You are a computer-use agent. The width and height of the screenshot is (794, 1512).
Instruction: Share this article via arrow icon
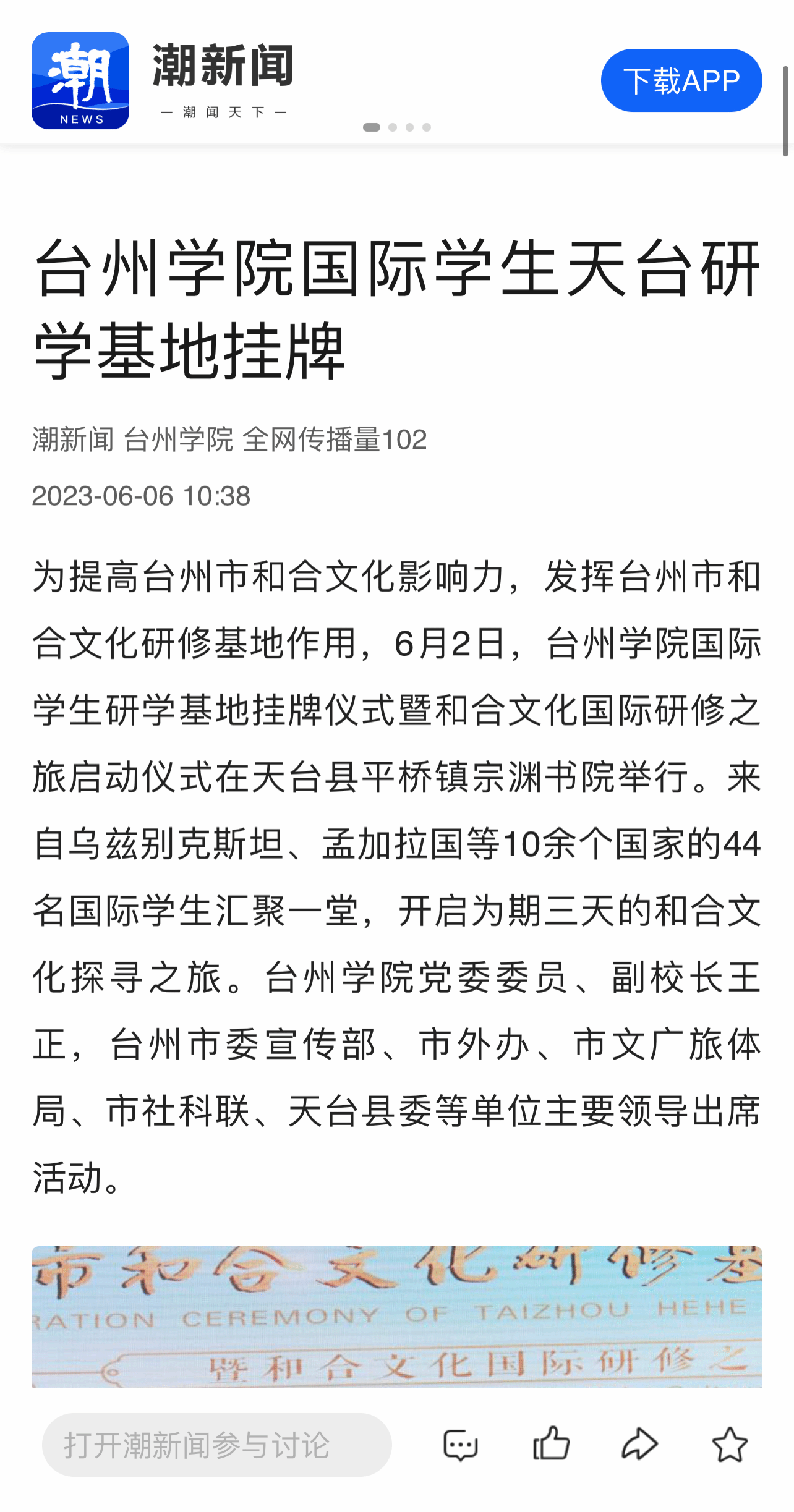[639, 1445]
